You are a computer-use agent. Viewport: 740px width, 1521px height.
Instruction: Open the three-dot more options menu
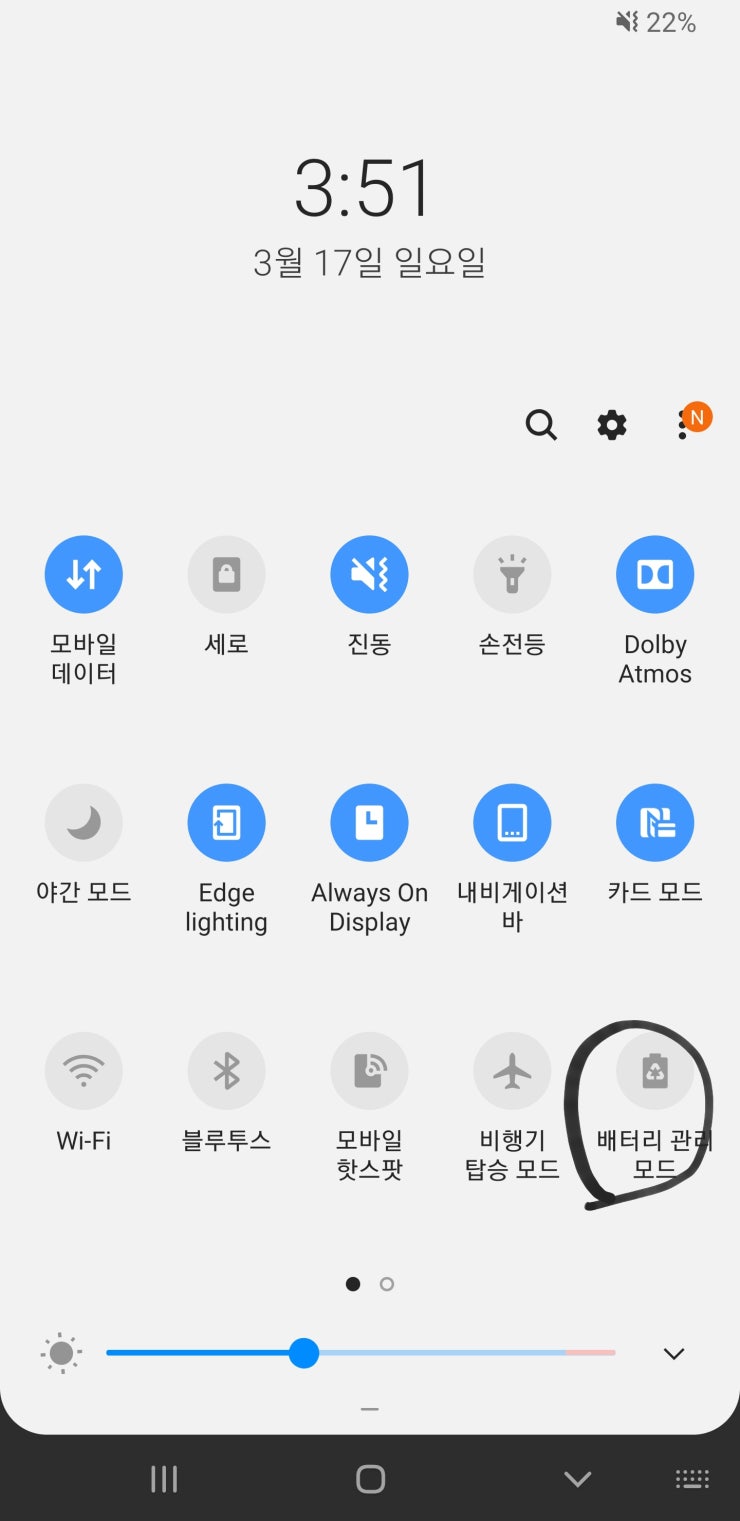point(683,425)
